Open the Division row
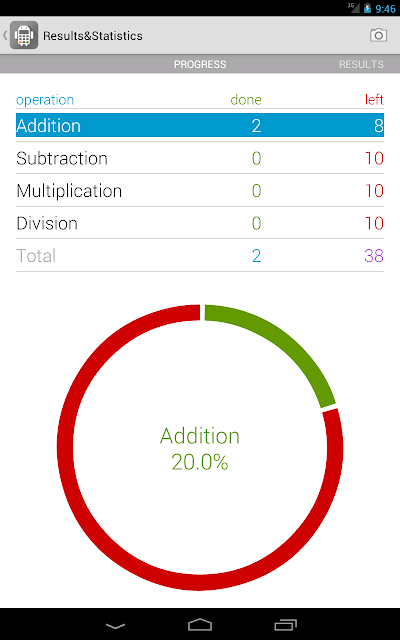The image size is (400, 640). coord(200,223)
